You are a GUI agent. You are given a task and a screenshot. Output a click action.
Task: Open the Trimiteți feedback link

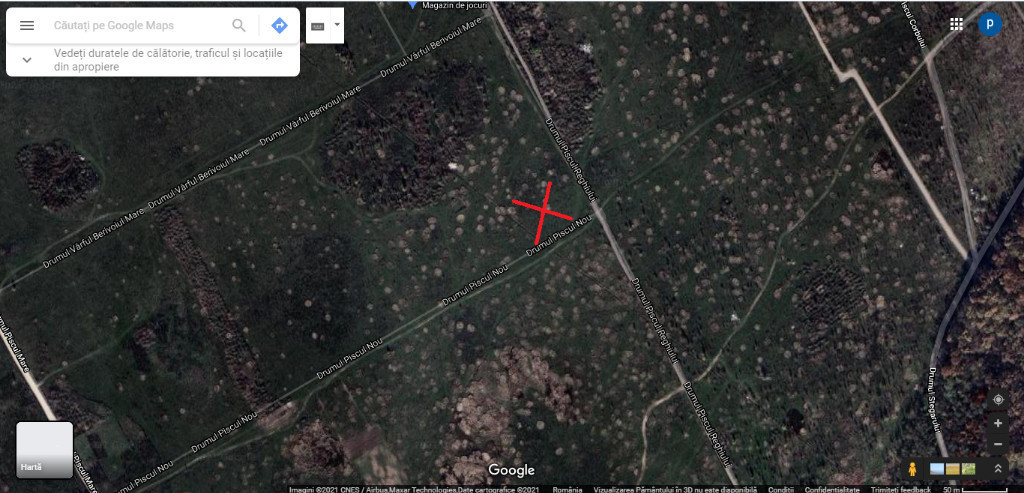click(x=898, y=489)
